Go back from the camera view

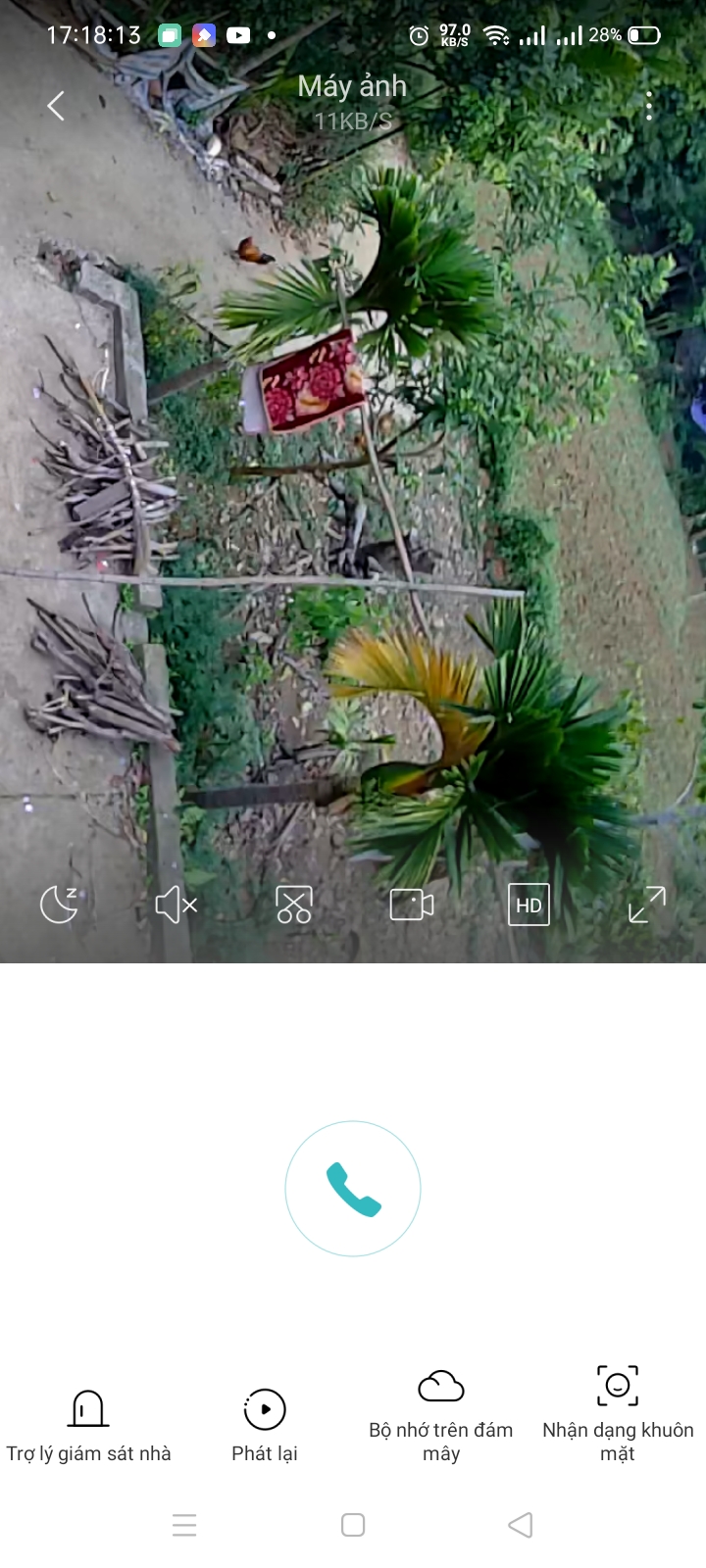[x=56, y=106]
